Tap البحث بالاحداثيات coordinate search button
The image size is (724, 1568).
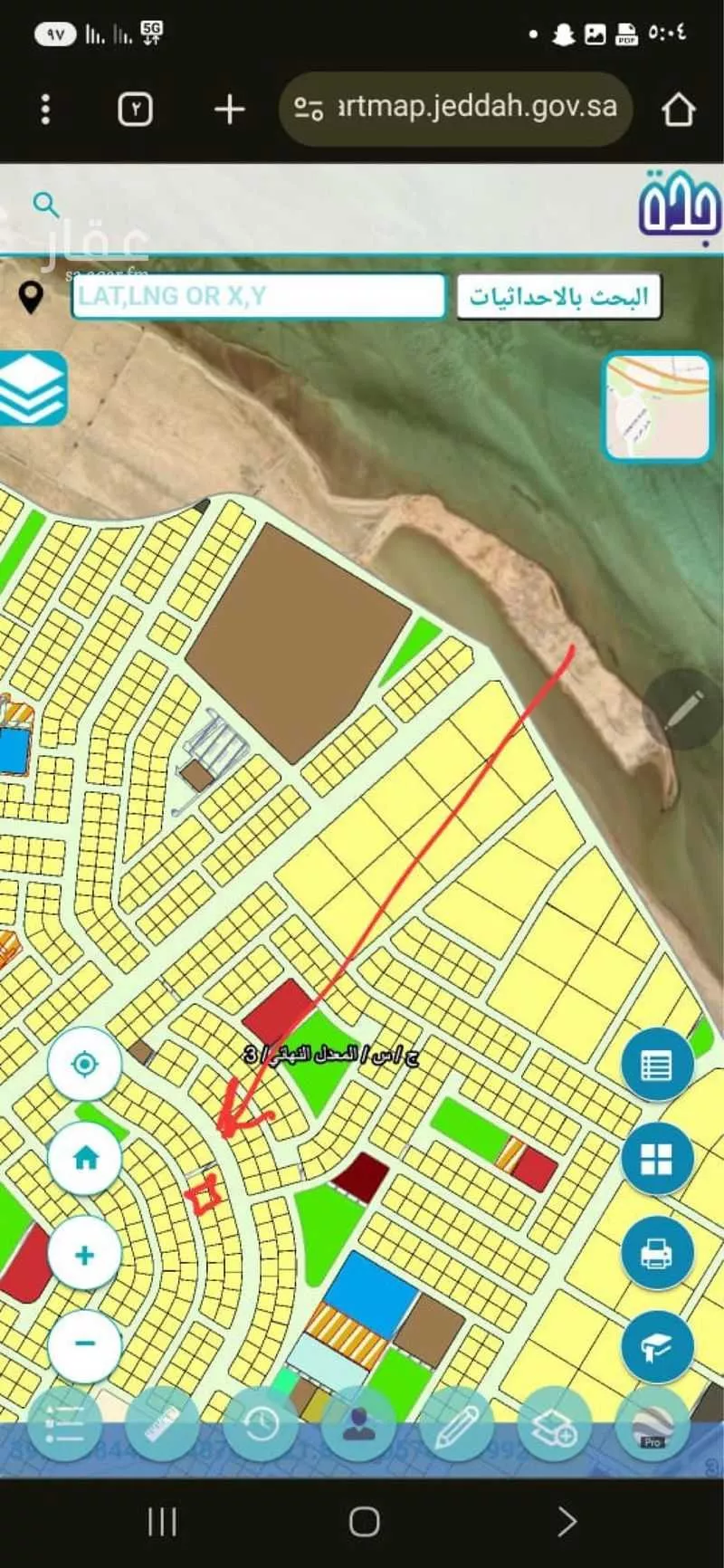pyautogui.click(x=558, y=297)
